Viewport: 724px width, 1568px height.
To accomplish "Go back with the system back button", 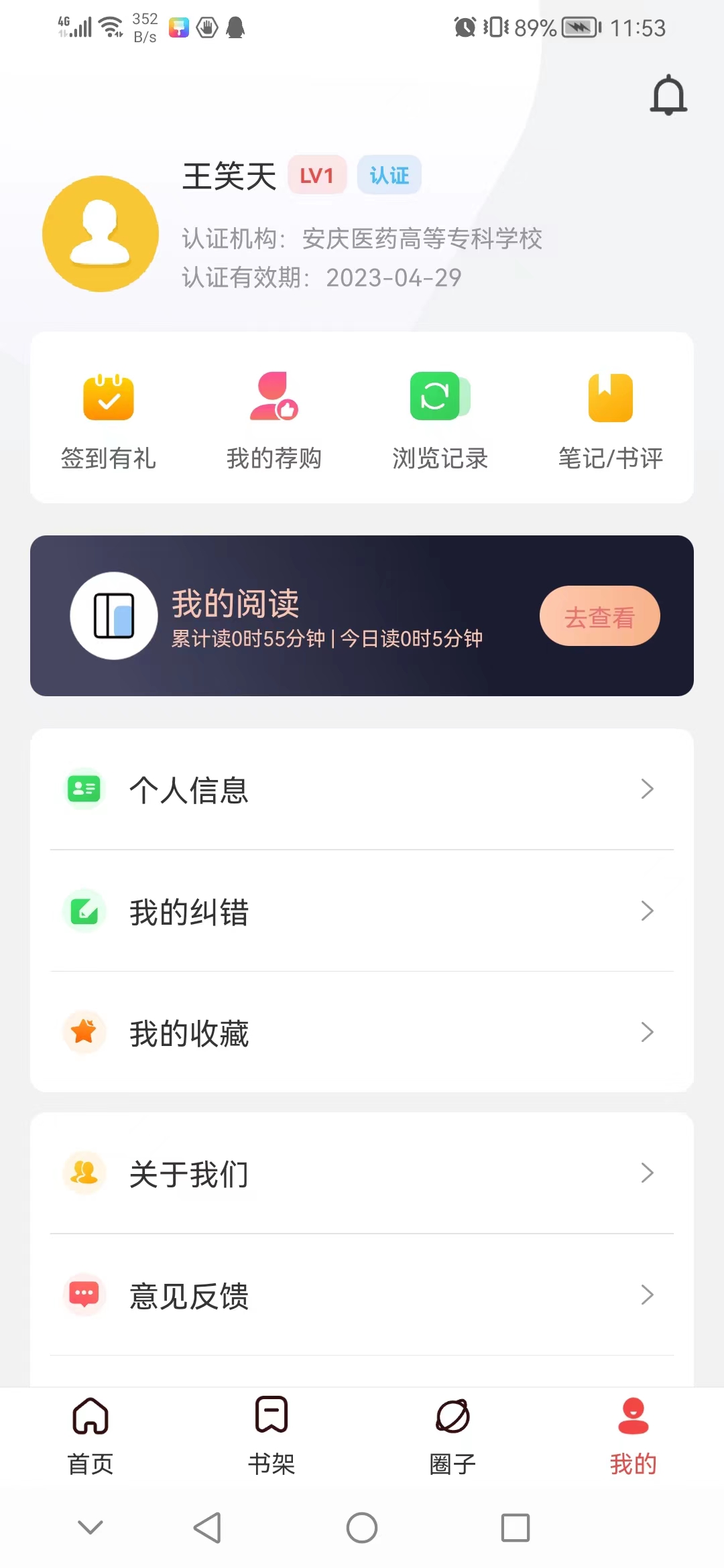I will [207, 1528].
